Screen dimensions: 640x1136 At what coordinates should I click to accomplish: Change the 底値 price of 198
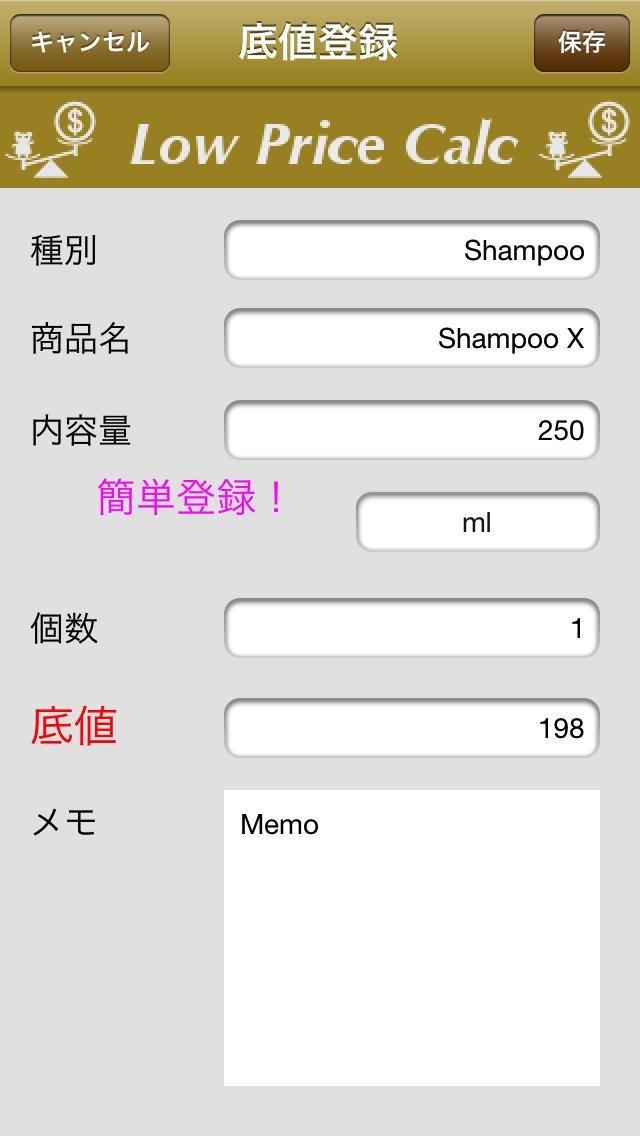pyautogui.click(x=411, y=728)
